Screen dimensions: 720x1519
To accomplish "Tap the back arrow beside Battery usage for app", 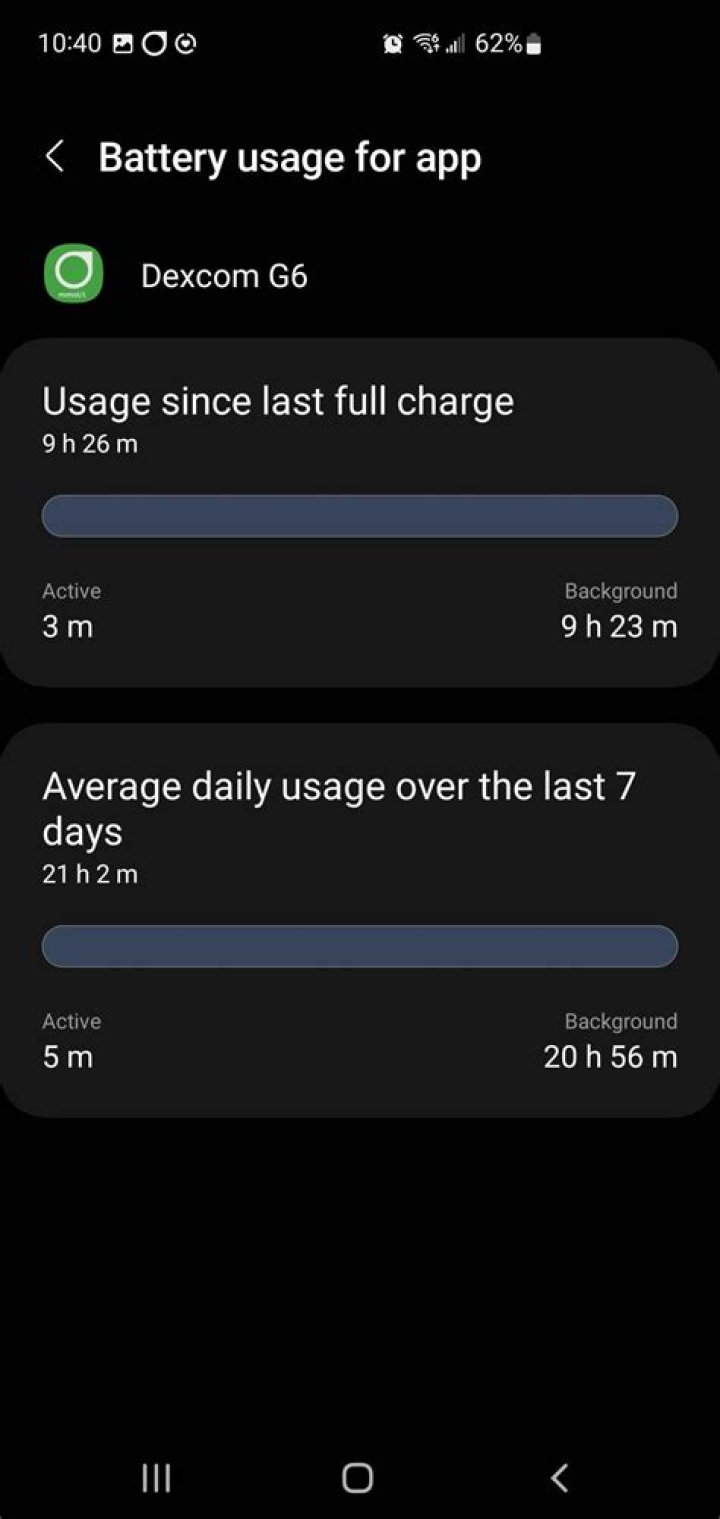I will [x=54, y=157].
